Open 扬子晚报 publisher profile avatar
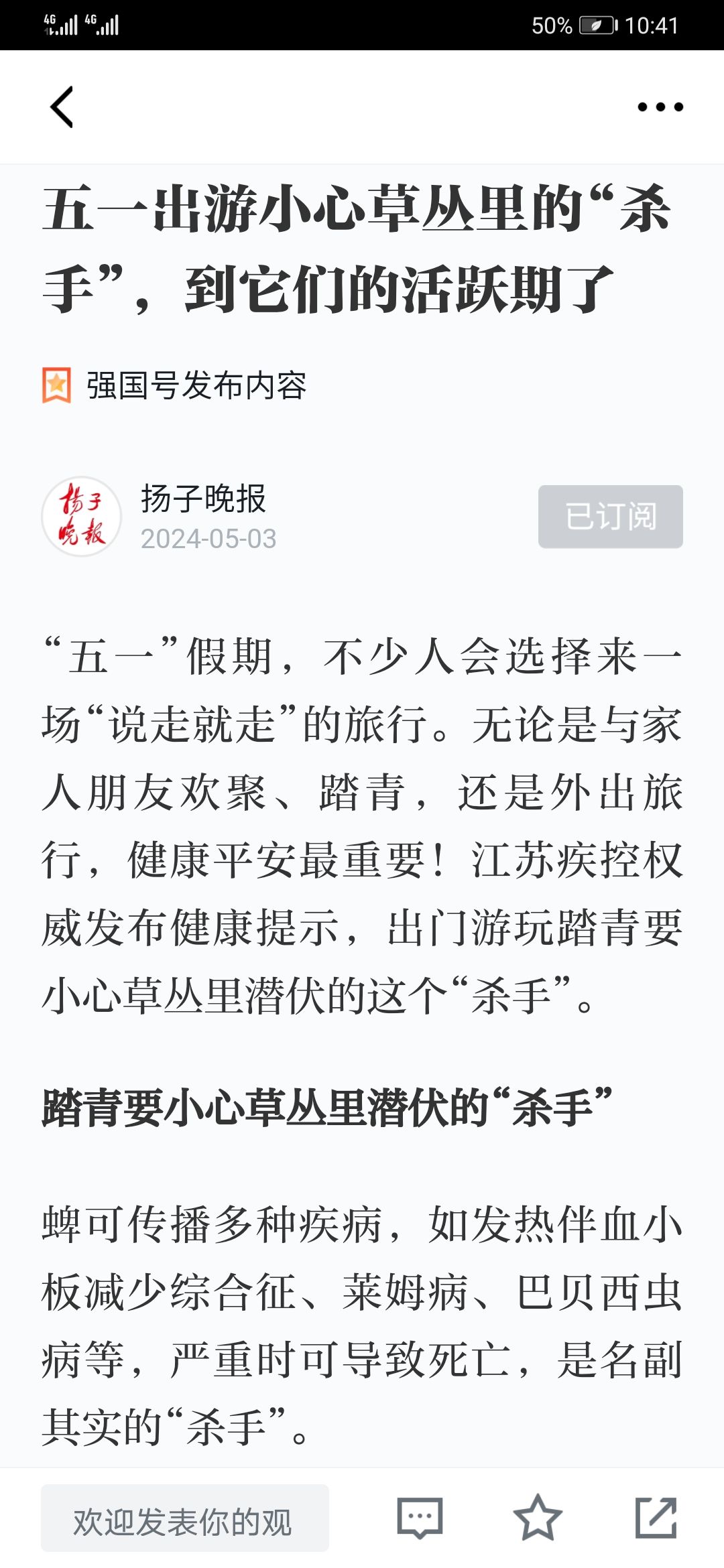 (x=82, y=517)
